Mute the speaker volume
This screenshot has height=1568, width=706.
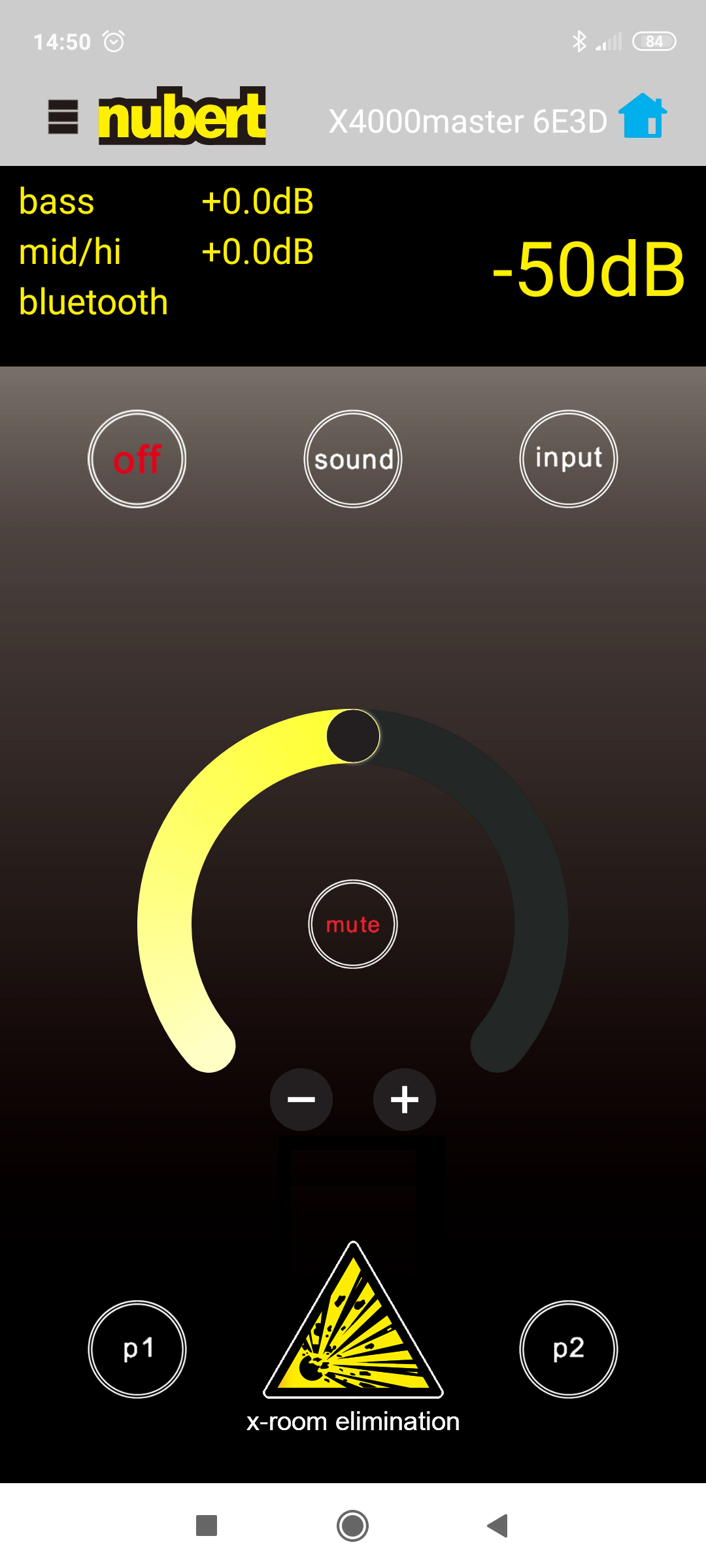point(353,924)
